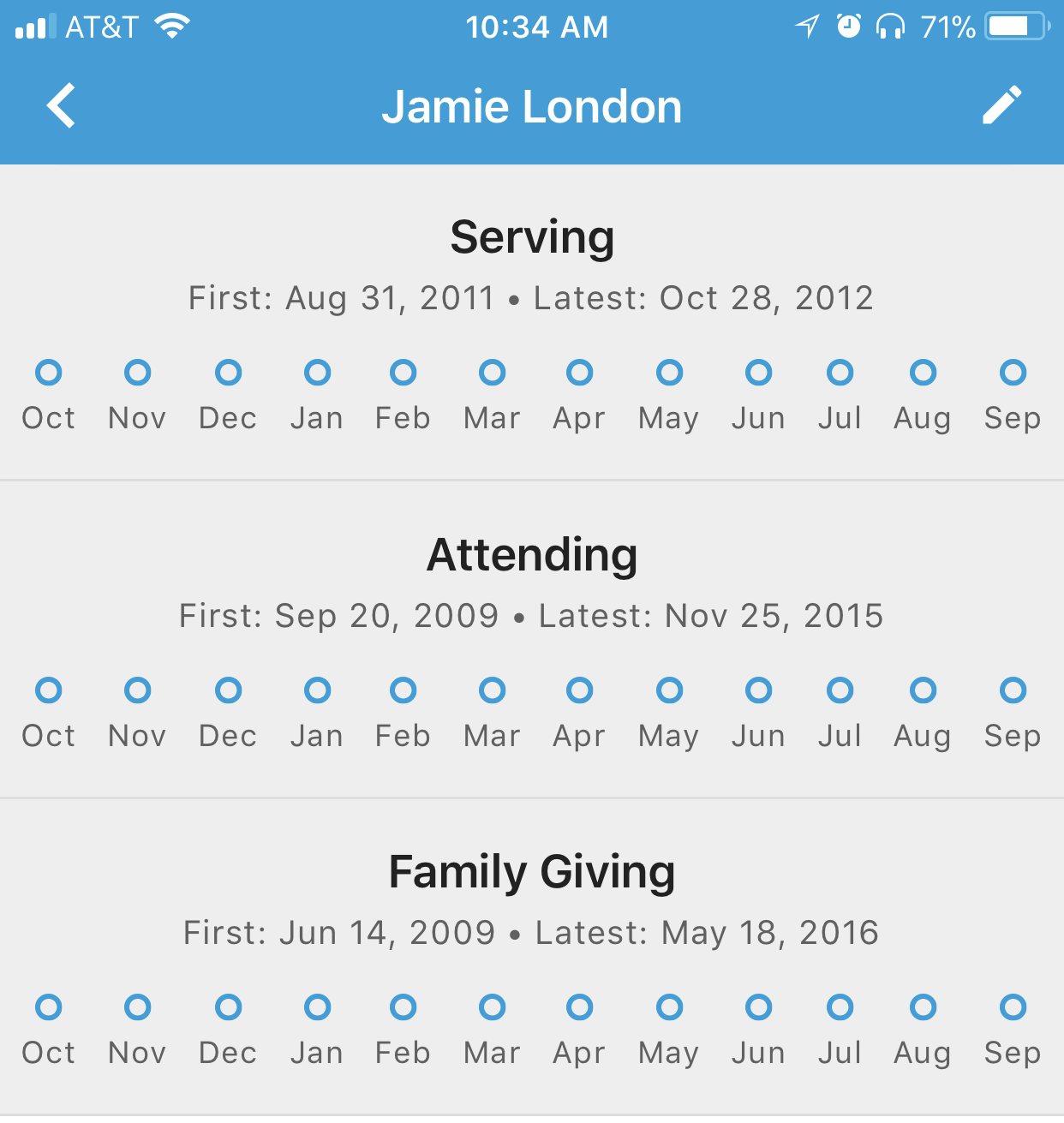Toggle the Sep circle under Family Giving
The height and width of the screenshot is (1123, 1064).
pyautogui.click(x=1013, y=1007)
